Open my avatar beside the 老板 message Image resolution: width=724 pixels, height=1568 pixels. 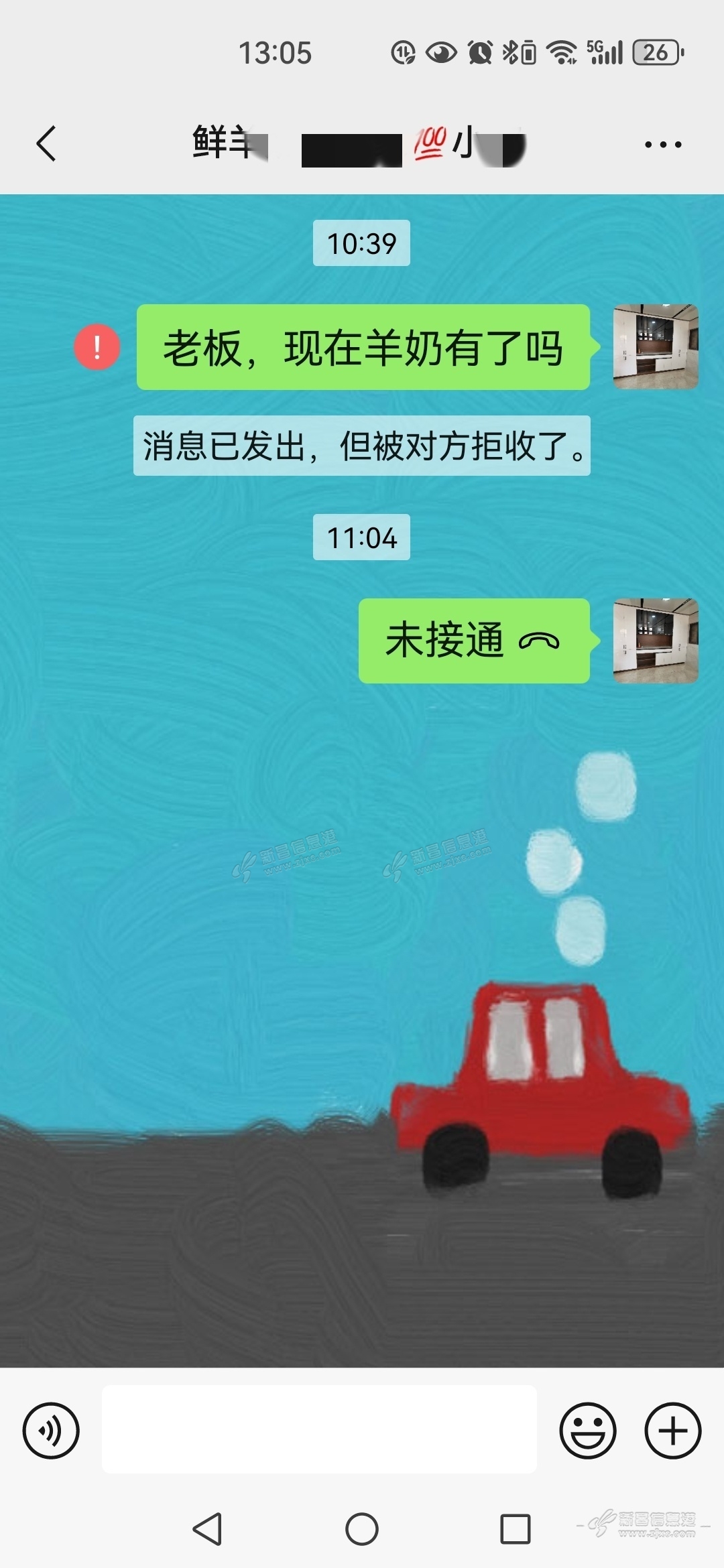click(x=656, y=347)
